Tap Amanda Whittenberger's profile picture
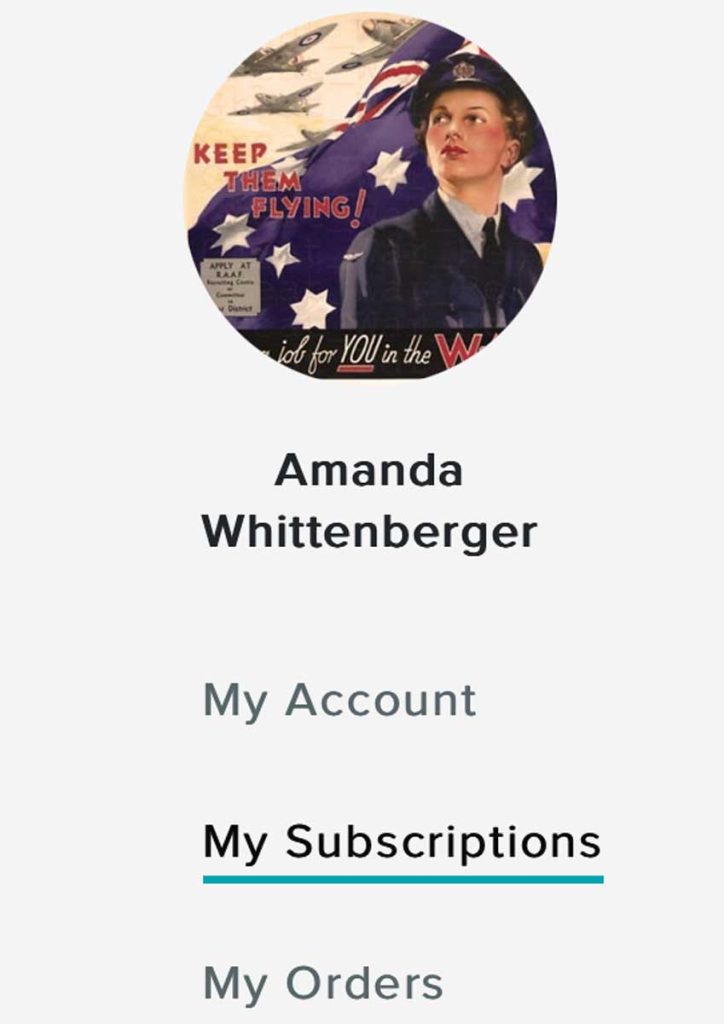The image size is (724, 1024). (370, 196)
